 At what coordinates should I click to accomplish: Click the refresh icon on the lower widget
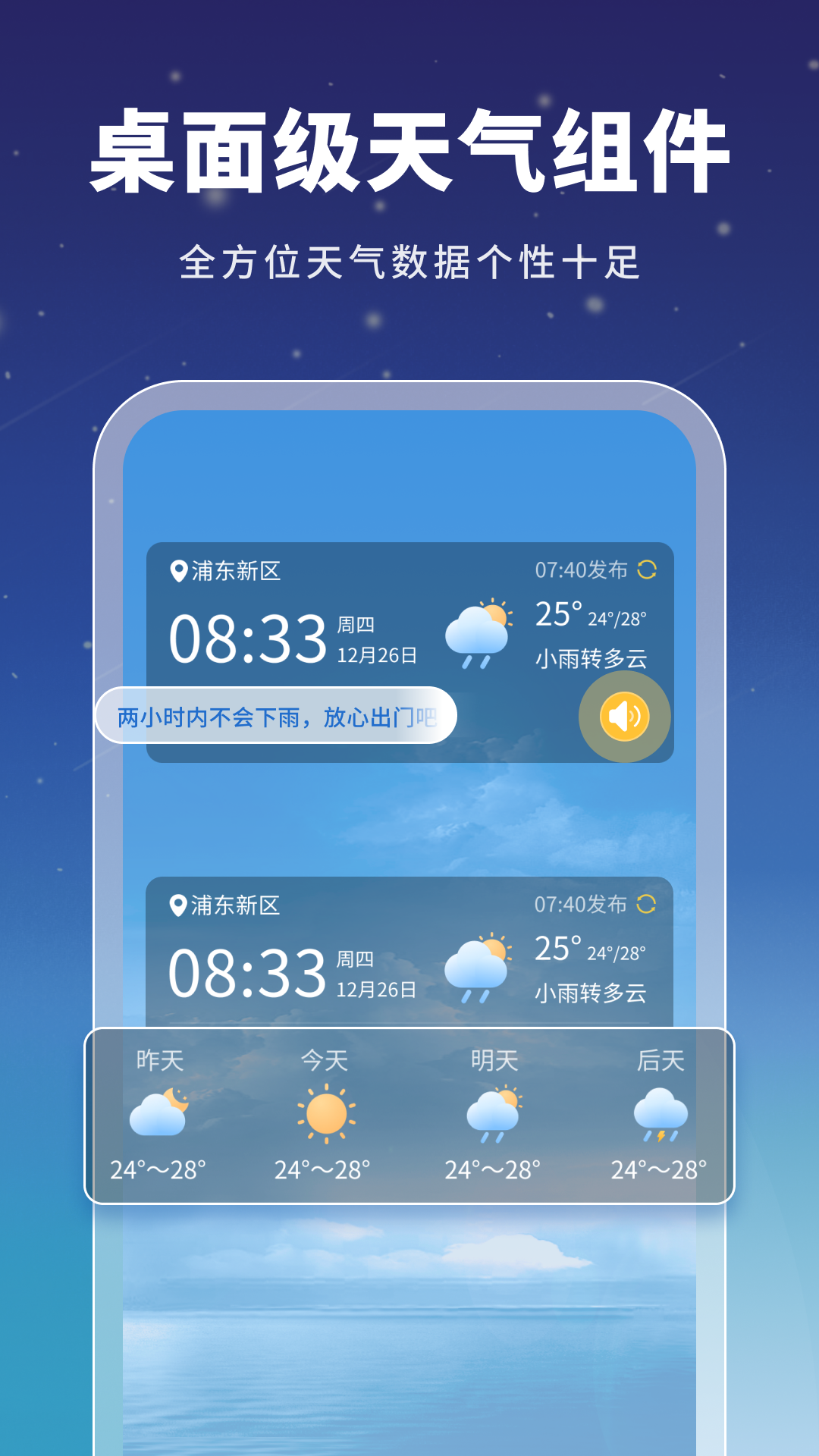(x=646, y=905)
